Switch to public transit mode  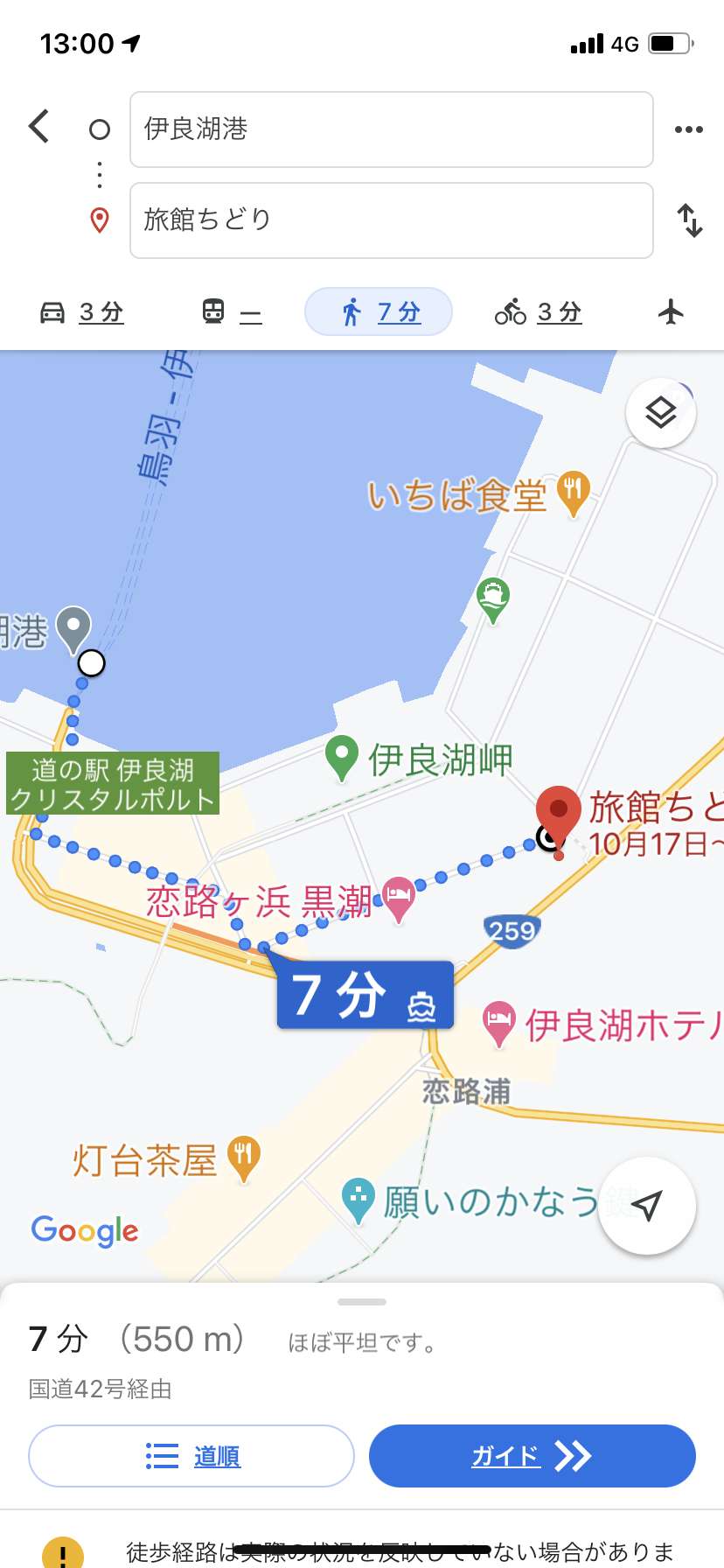232,311
